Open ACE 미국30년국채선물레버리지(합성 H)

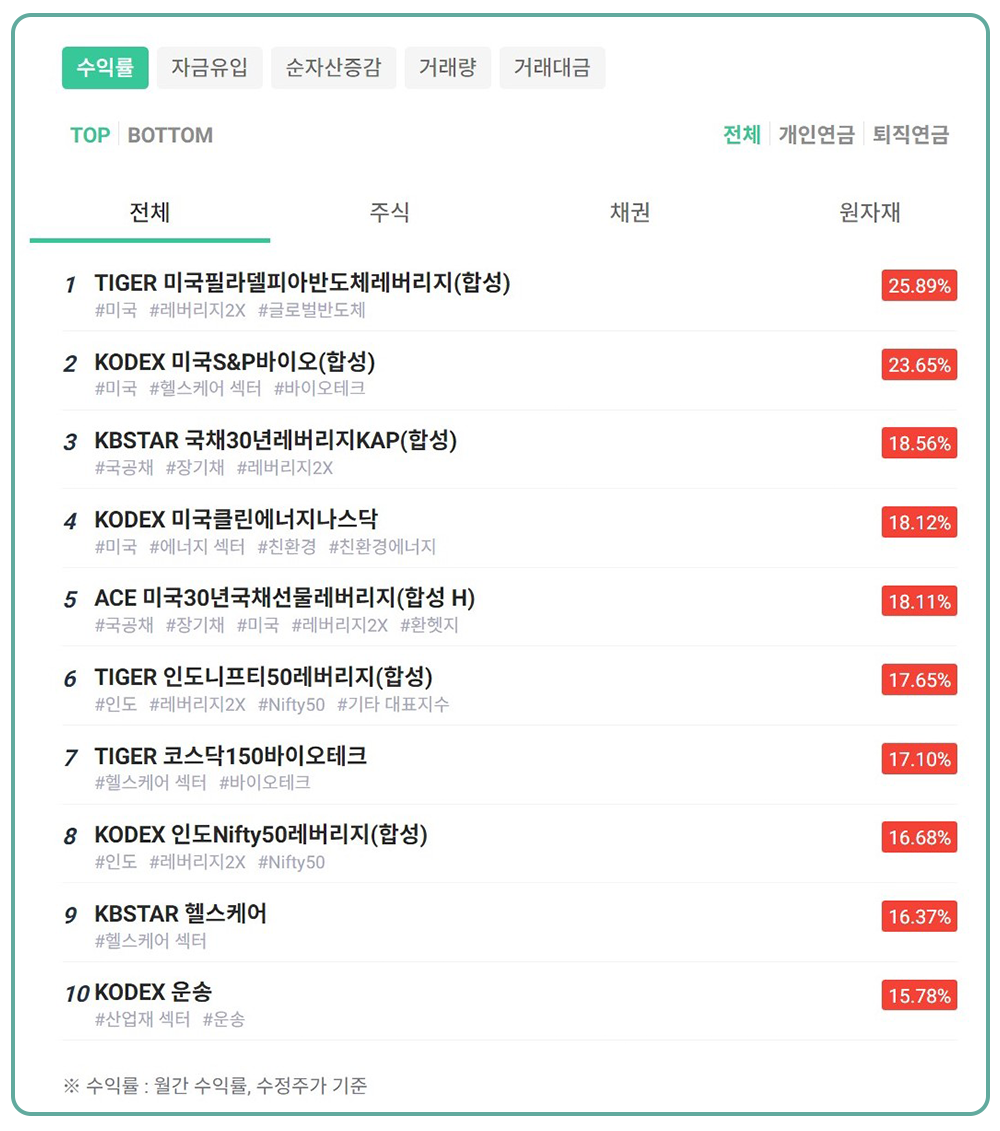[284, 598]
